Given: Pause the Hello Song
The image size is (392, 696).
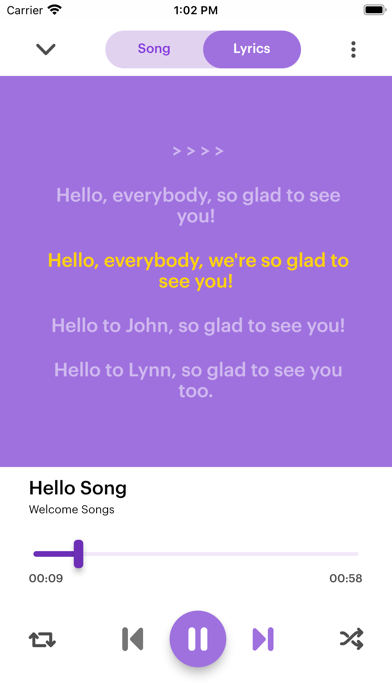Looking at the screenshot, I should (198, 639).
